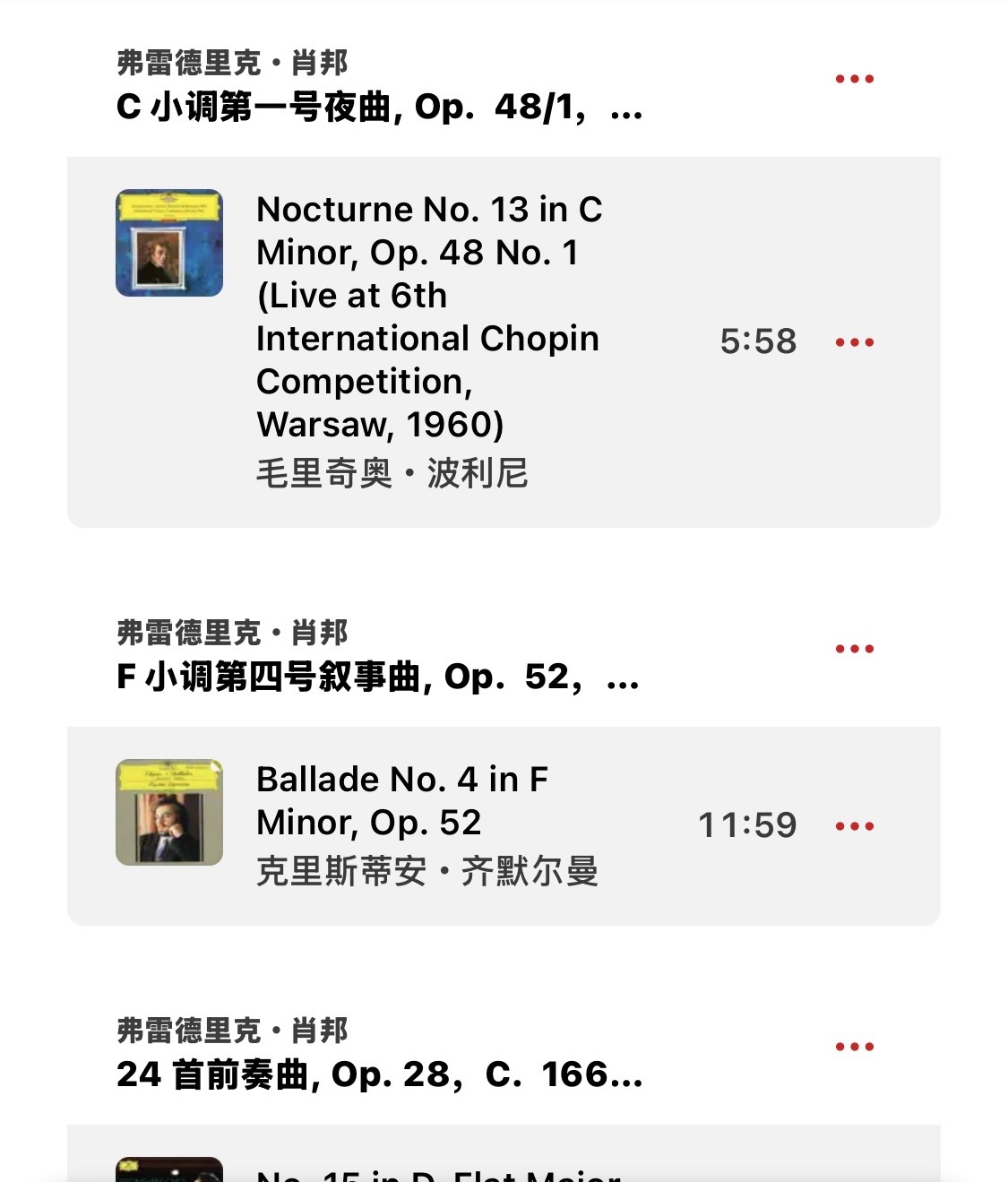Open more options for 24首前奏曲 work
Image resolution: width=1008 pixels, height=1182 pixels.
(x=854, y=1047)
